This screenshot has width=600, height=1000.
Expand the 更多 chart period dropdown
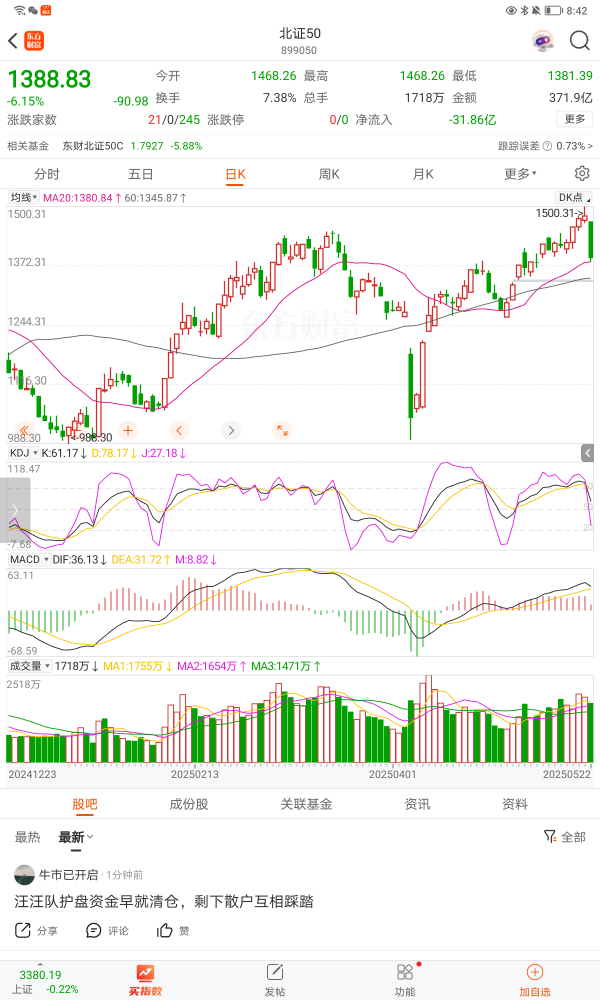tap(520, 174)
